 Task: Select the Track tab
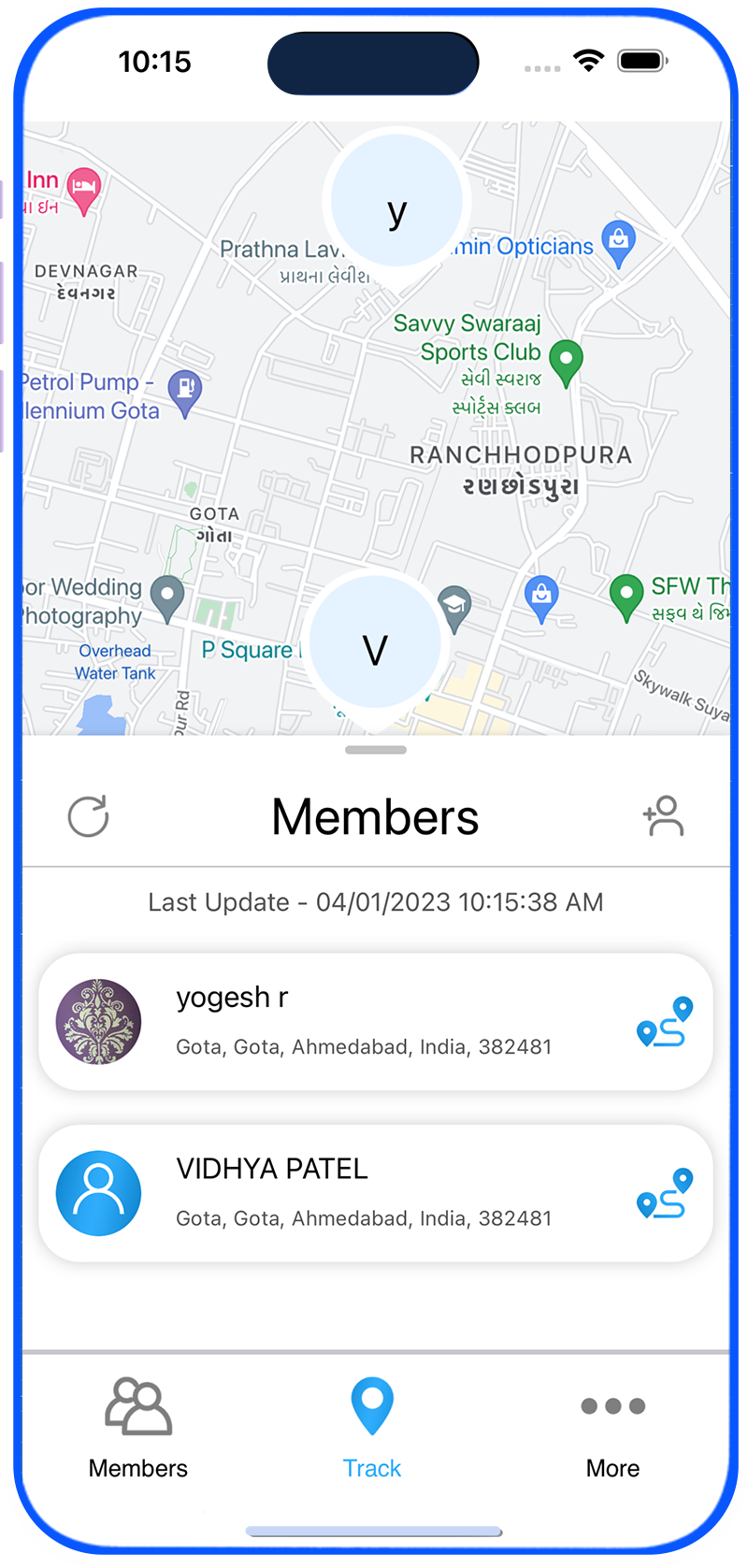pos(372,1428)
